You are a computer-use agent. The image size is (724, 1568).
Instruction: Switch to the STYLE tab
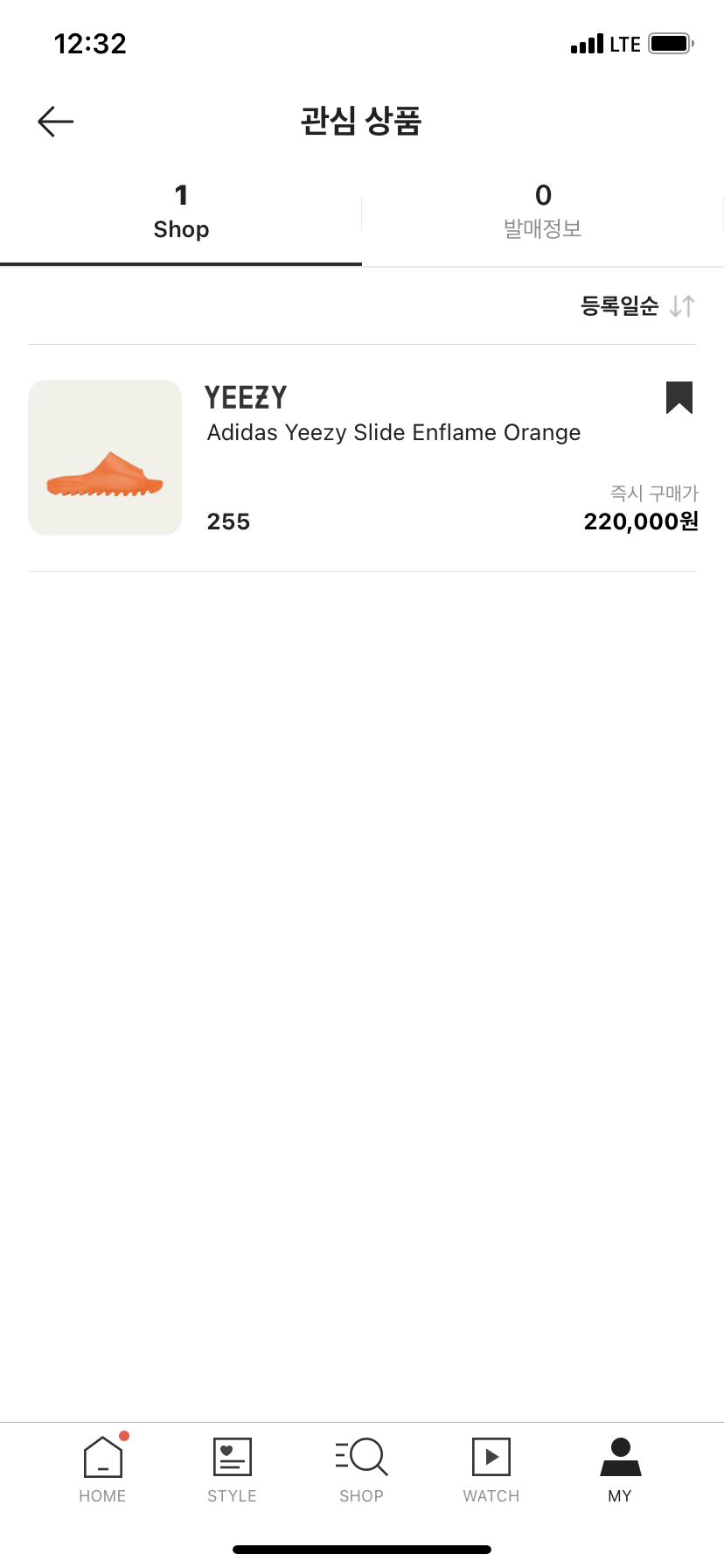coord(232,1470)
